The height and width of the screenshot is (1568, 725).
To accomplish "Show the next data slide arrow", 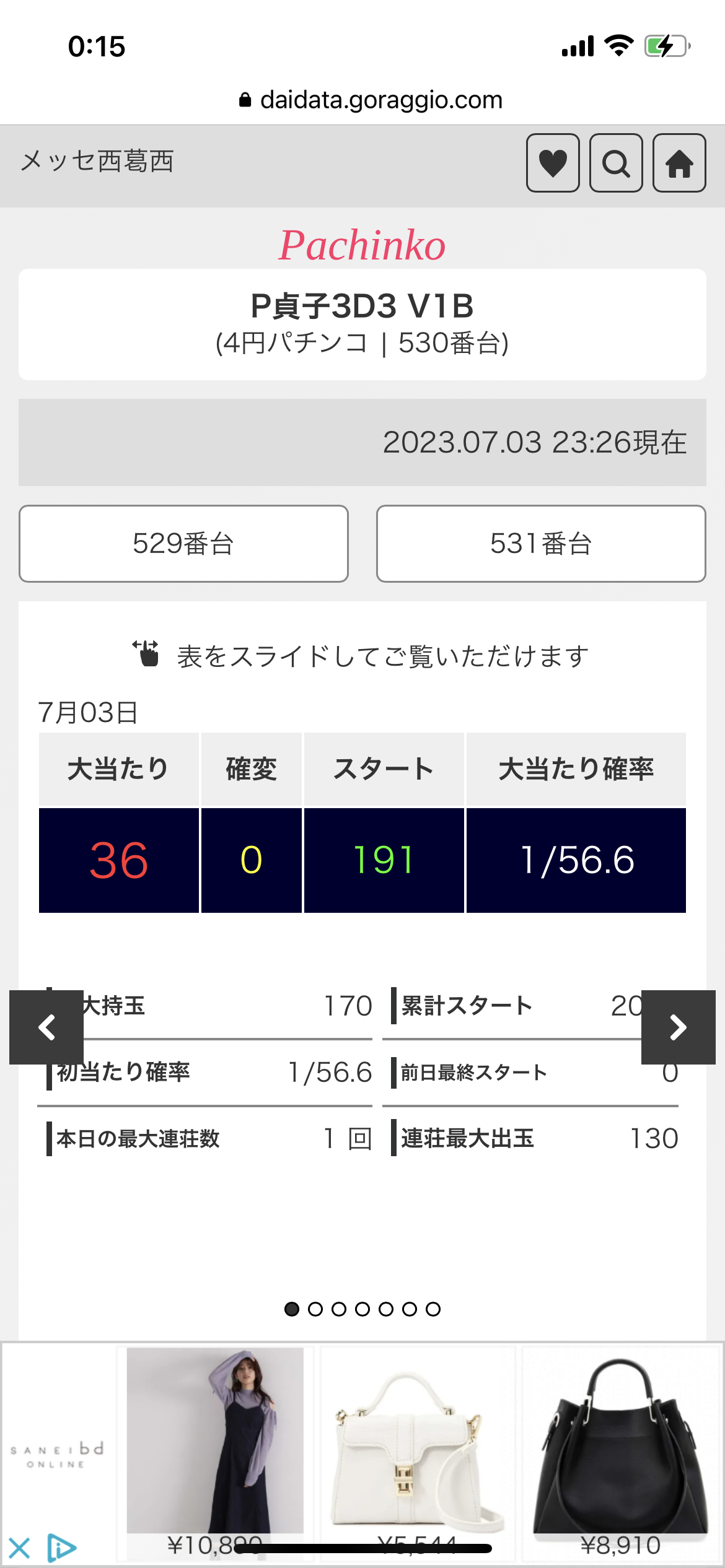I will coord(678,1027).
